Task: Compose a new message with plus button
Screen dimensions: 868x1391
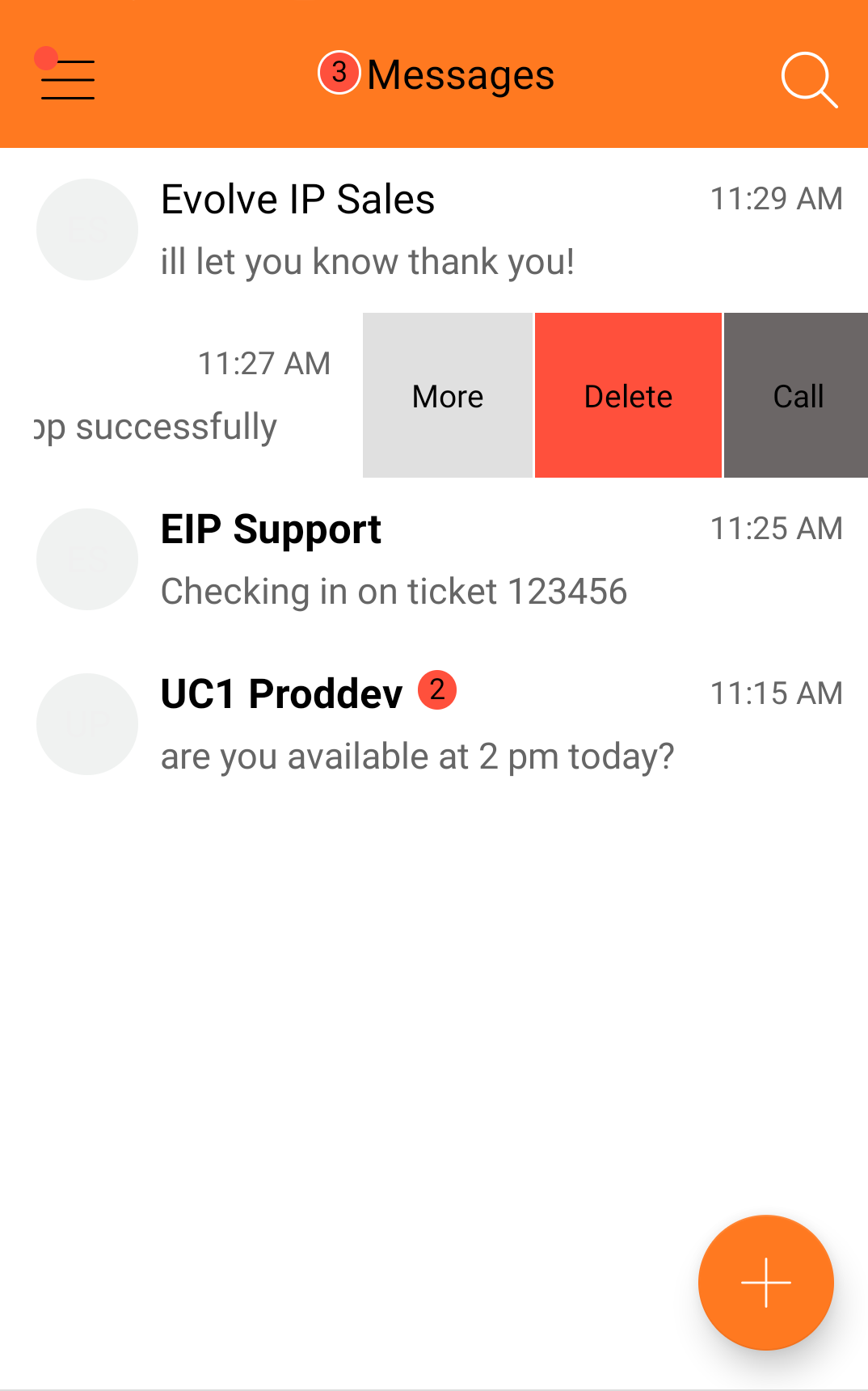Action: click(765, 1283)
